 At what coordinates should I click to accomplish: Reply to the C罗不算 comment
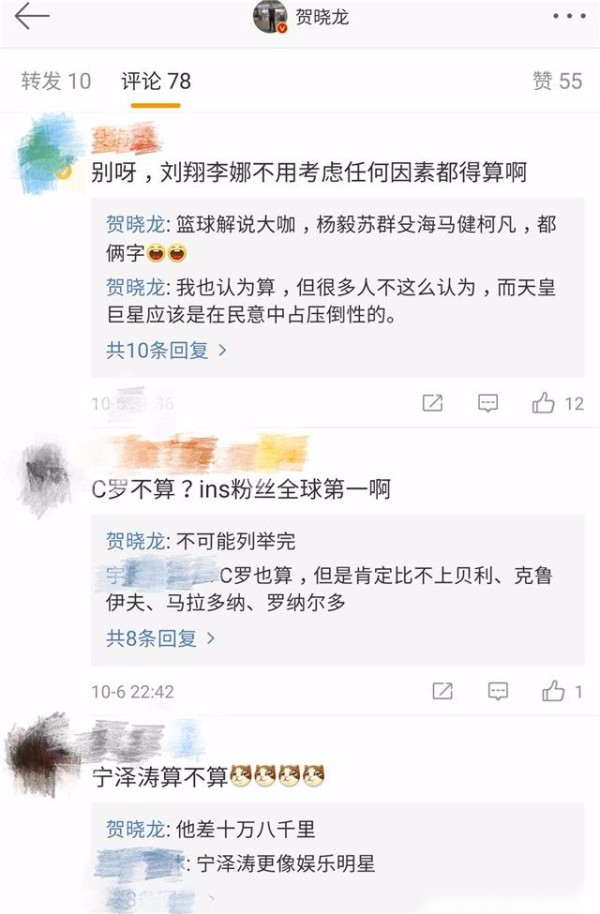tap(497, 691)
